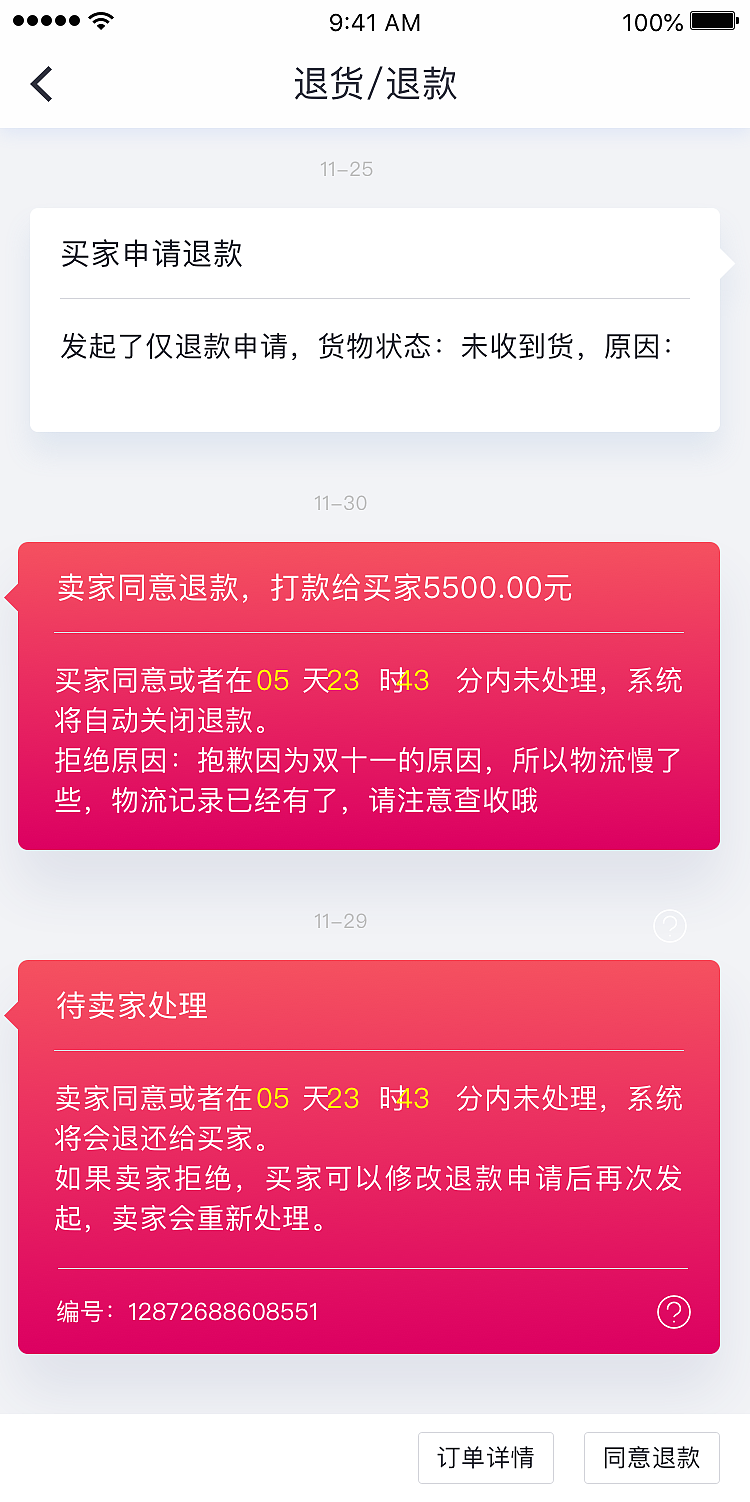Tap the 卖家同意退款，打款给买家5500.00元 header
The height and width of the screenshot is (1502, 750).
313,590
